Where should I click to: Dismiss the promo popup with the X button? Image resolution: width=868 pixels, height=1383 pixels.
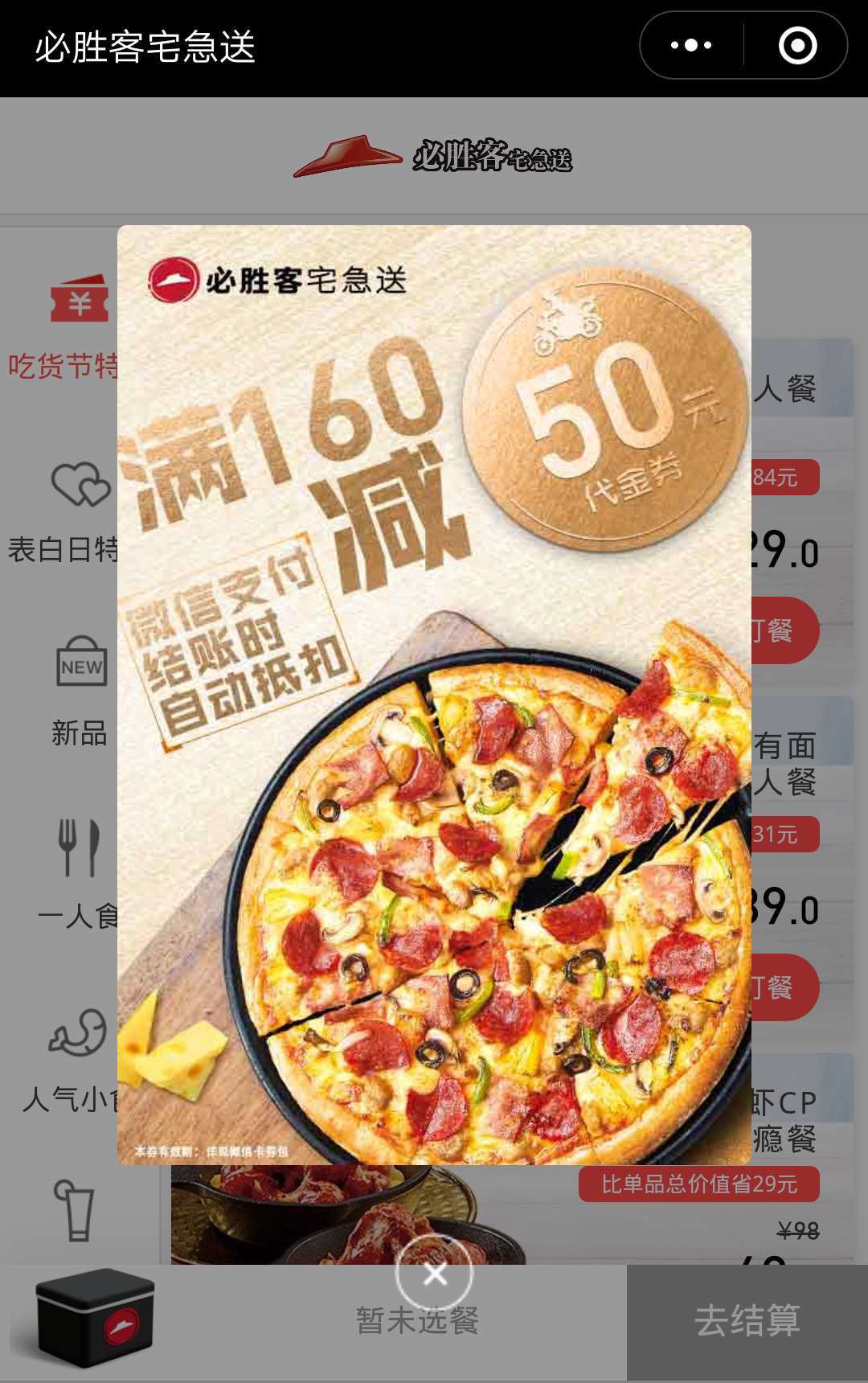(x=435, y=1274)
